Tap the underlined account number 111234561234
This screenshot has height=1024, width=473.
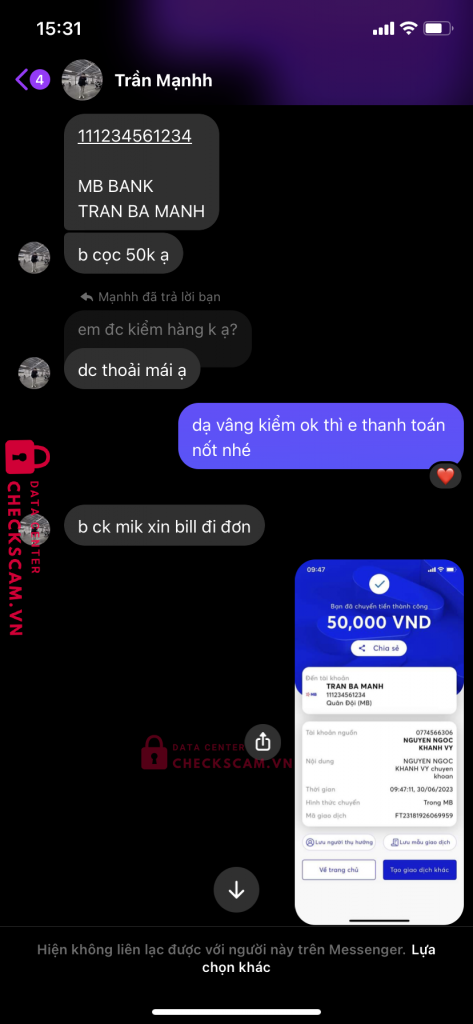pos(135,136)
